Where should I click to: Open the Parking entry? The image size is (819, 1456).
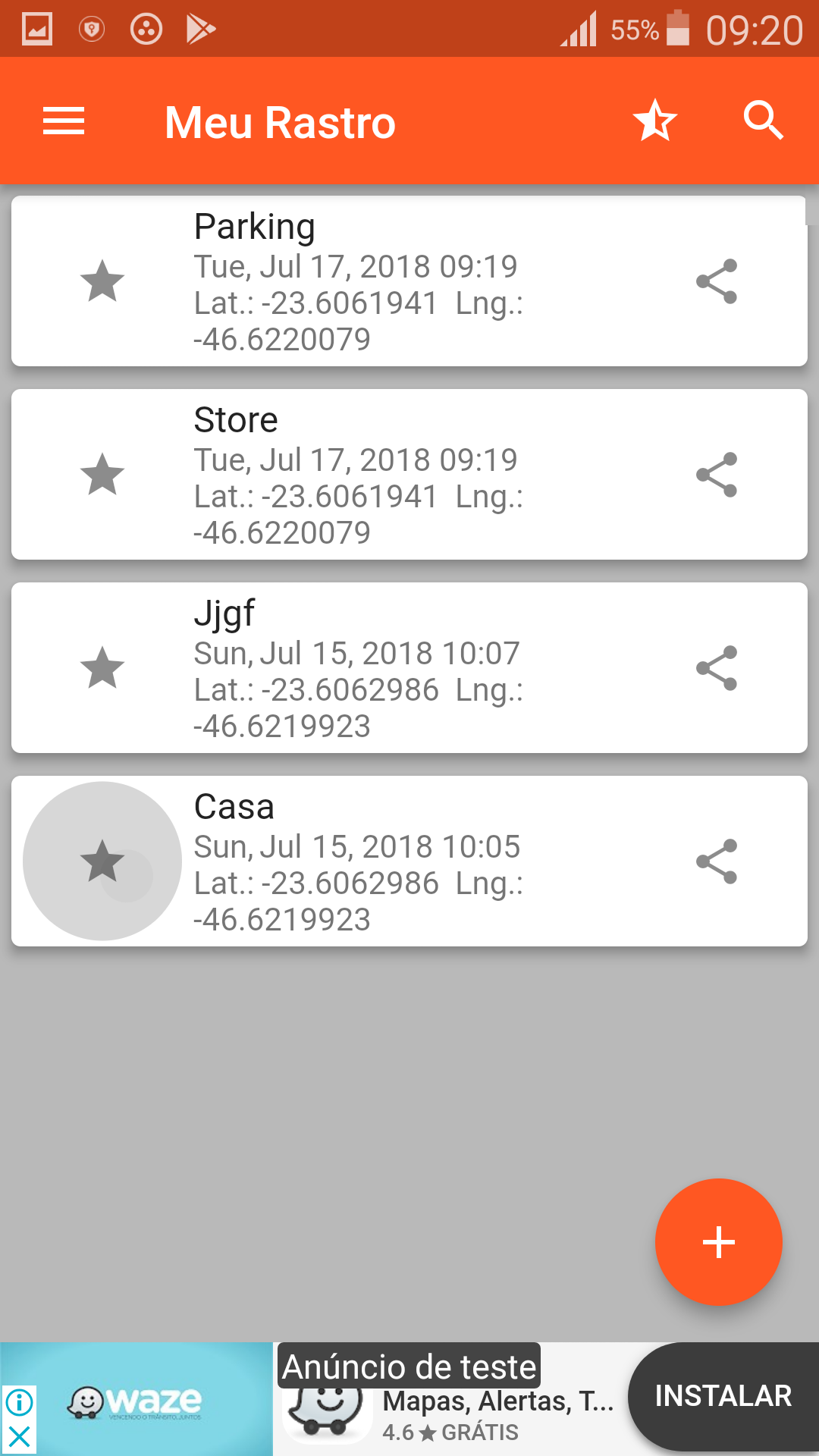(x=409, y=281)
